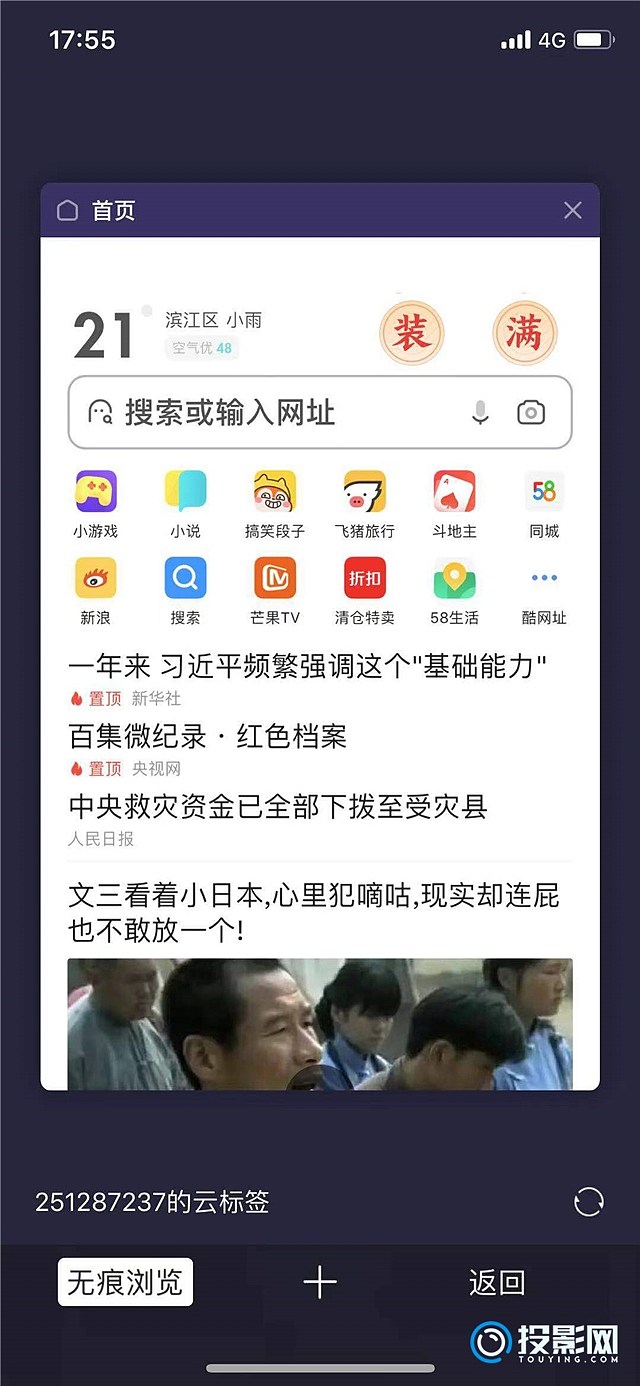Viewport: 640px width, 1386px height.
Task: Enable 无痕浏览 private browsing
Action: point(125,1282)
